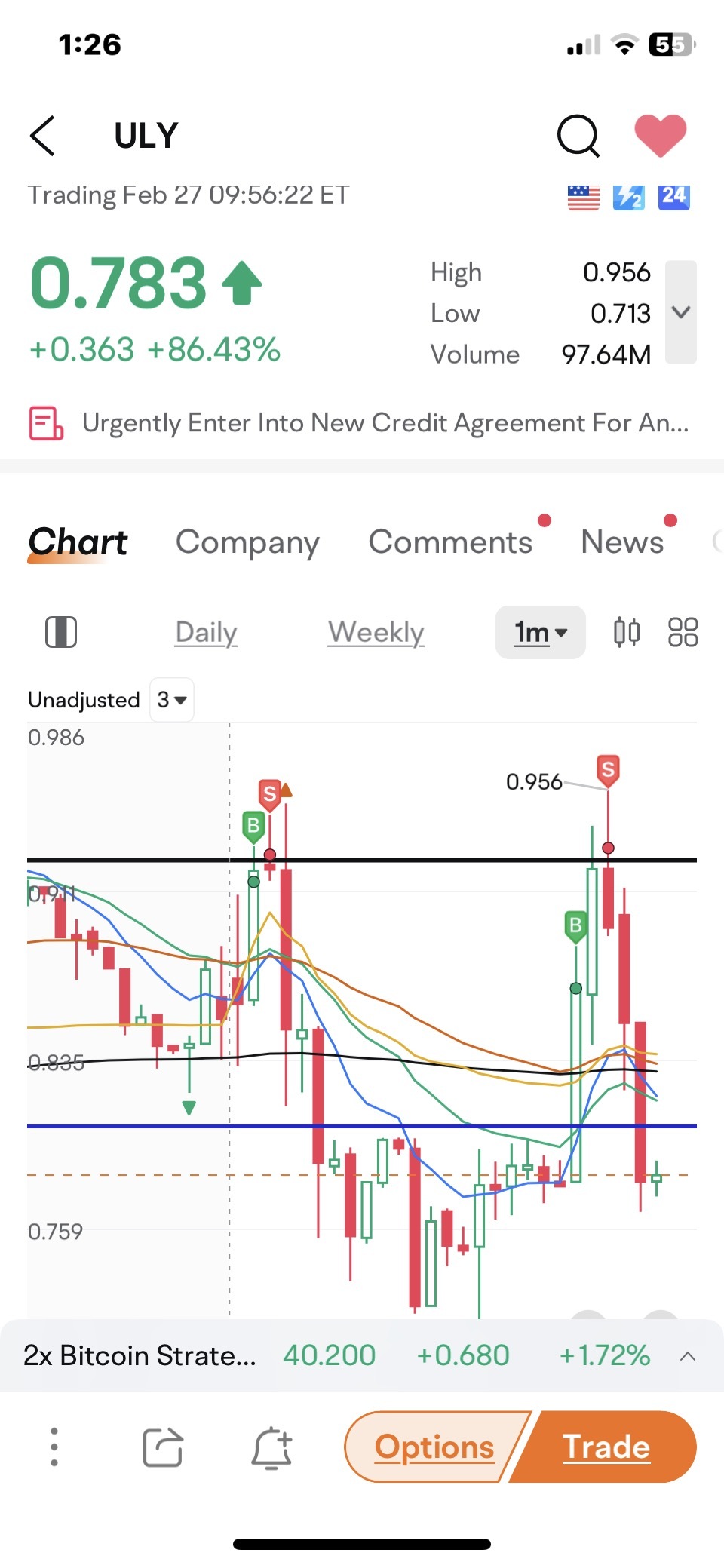Select the Weekly chart interval

point(376,632)
